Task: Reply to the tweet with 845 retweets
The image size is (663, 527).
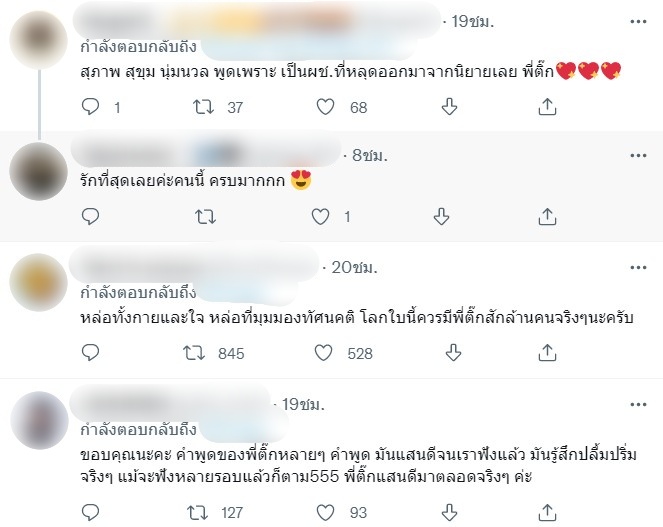Action: (91, 353)
